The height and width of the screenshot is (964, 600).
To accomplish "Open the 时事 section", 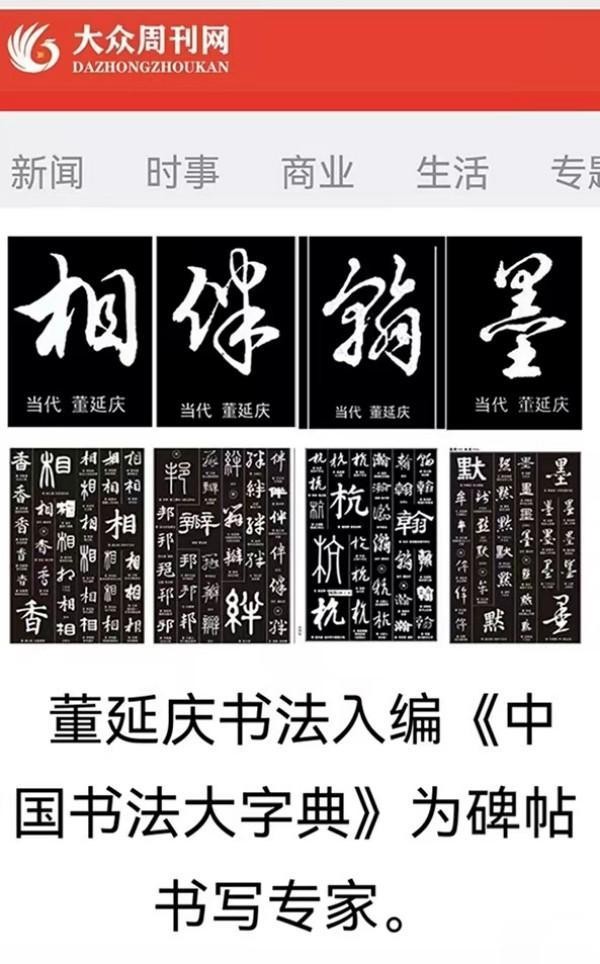I will coord(182,172).
